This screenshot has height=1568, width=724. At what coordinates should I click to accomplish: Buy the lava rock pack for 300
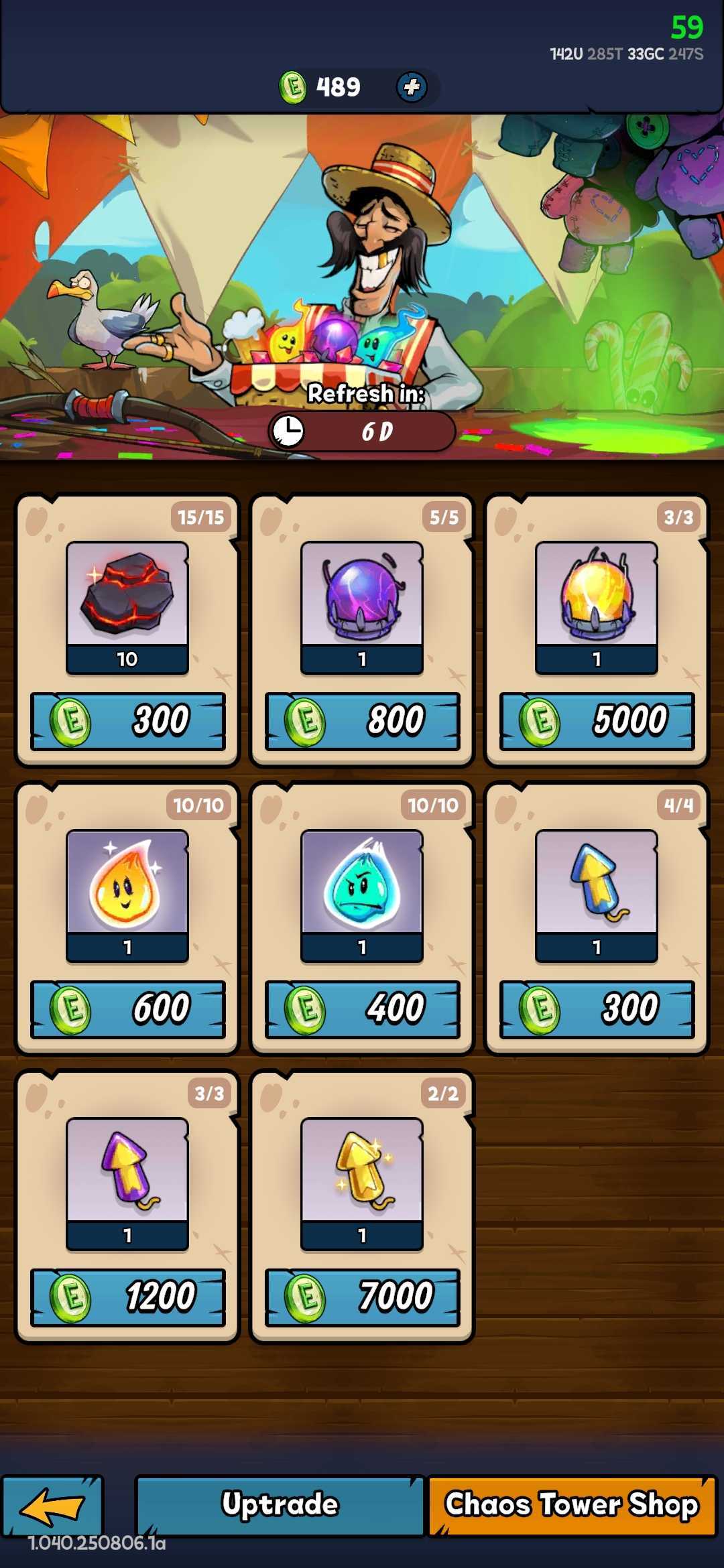128,721
